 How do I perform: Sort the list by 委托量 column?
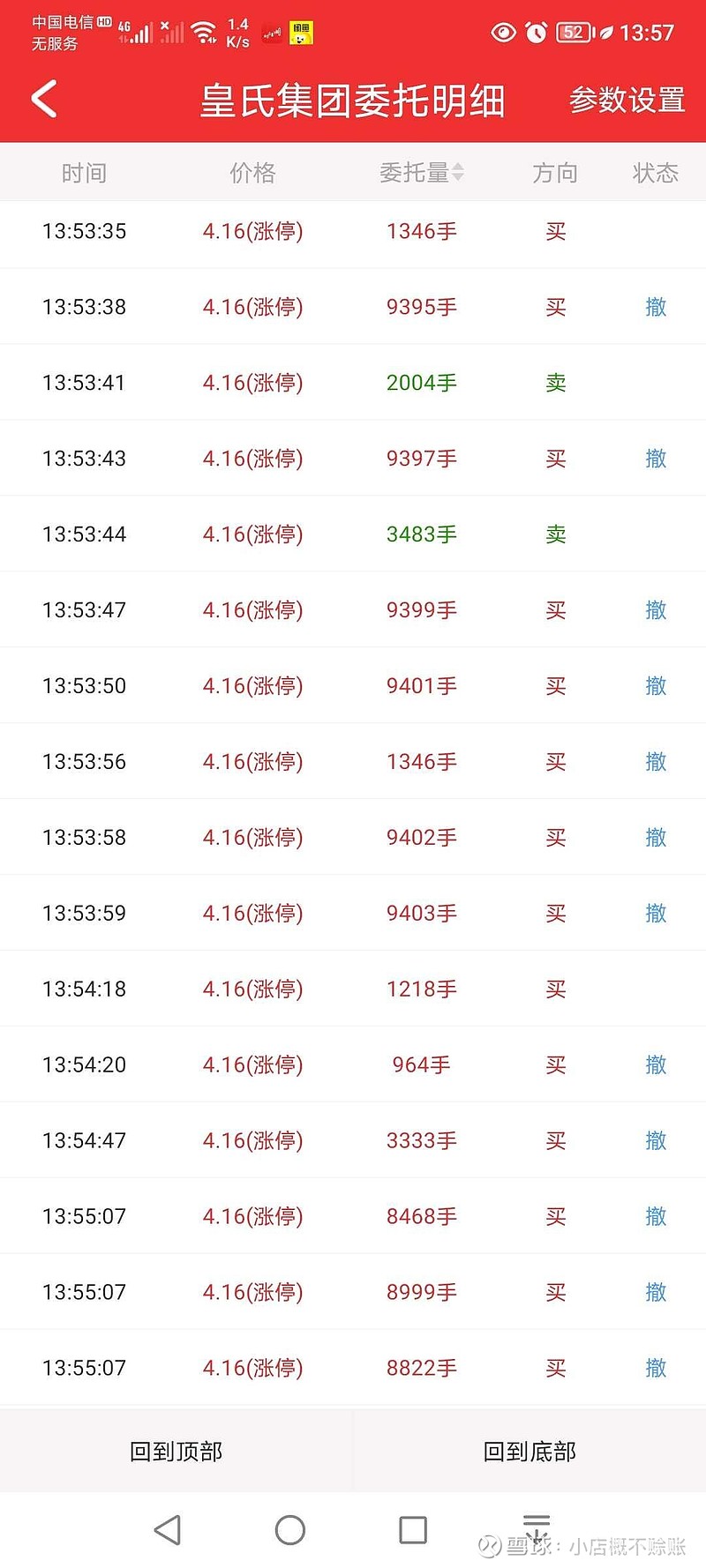(x=421, y=173)
